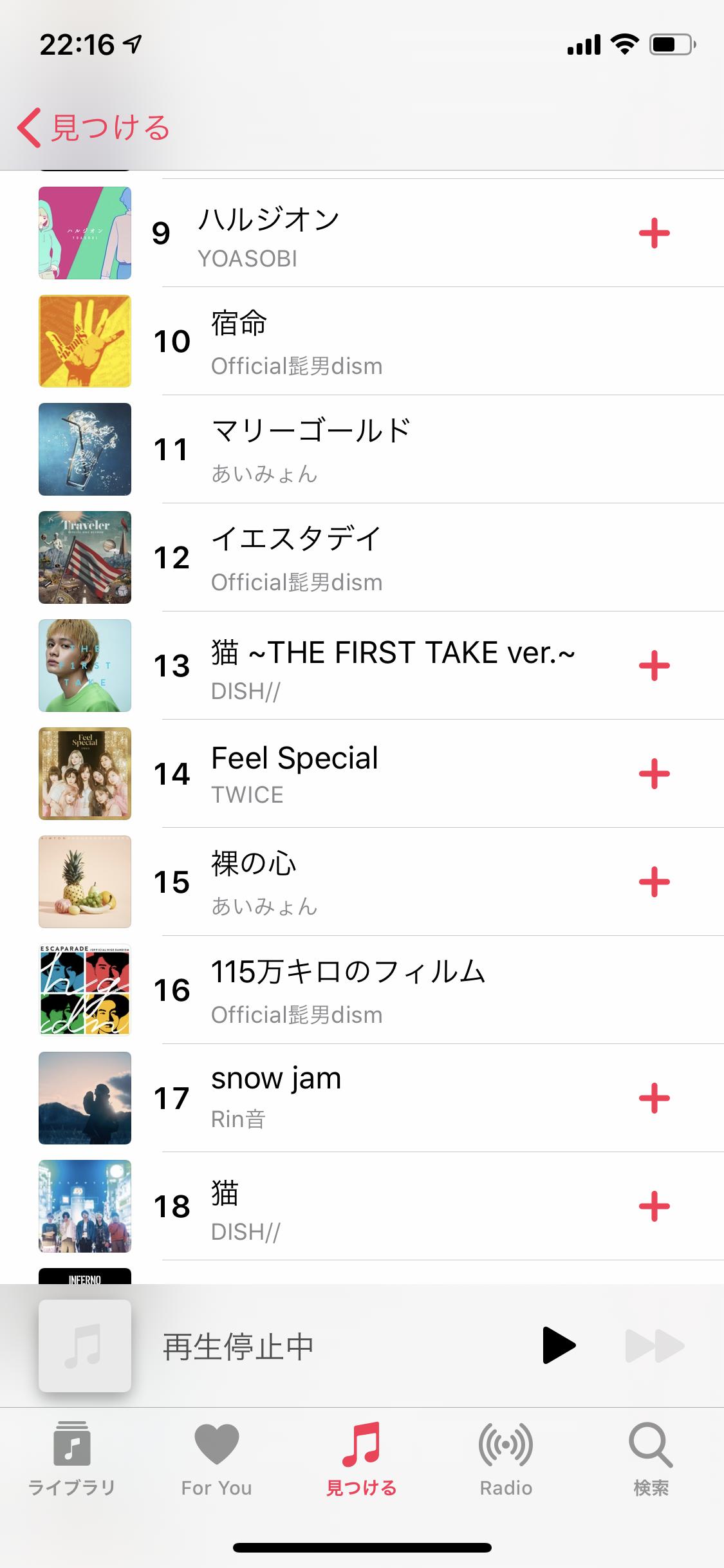Add Feel Special by TWICE to library
This screenshot has height=1568, width=724.
tap(654, 774)
